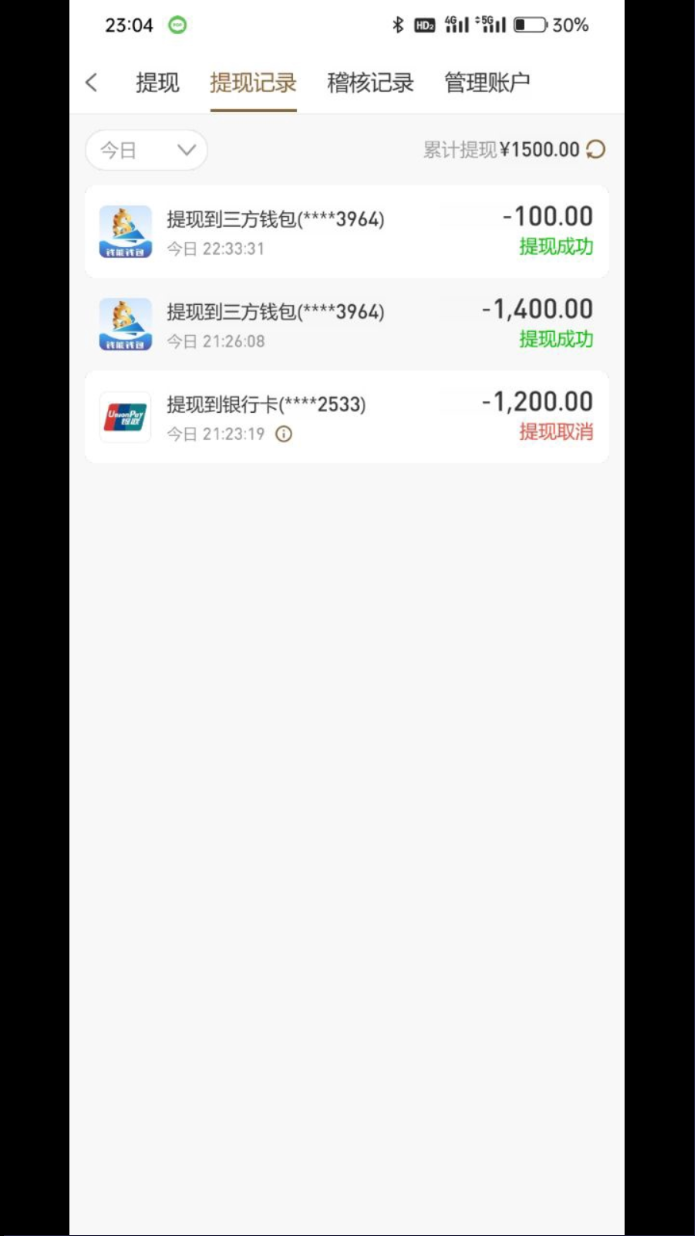
Task: Open the -100.00 withdrawal record
Action: [x=347, y=231]
